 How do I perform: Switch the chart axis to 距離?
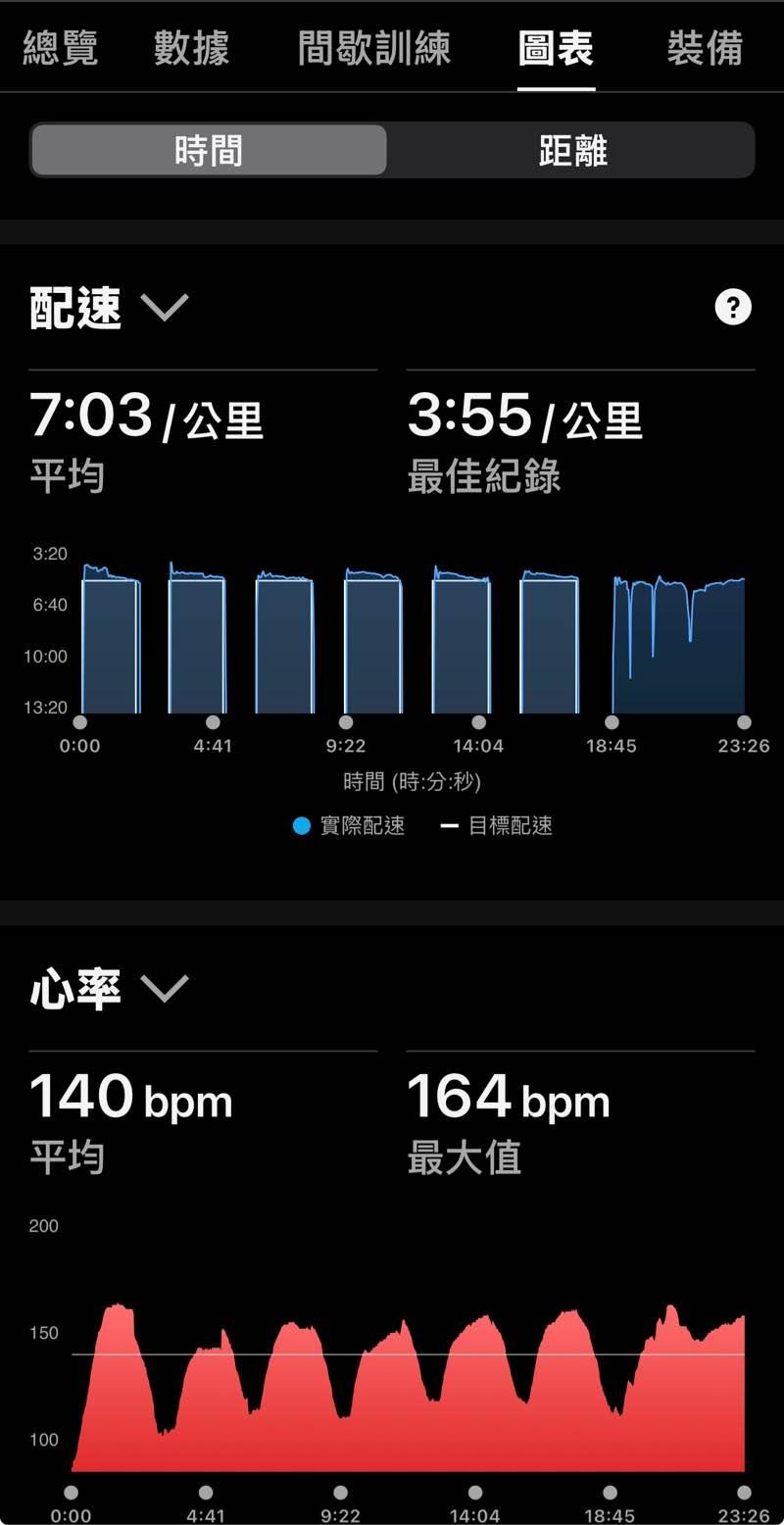[x=572, y=150]
